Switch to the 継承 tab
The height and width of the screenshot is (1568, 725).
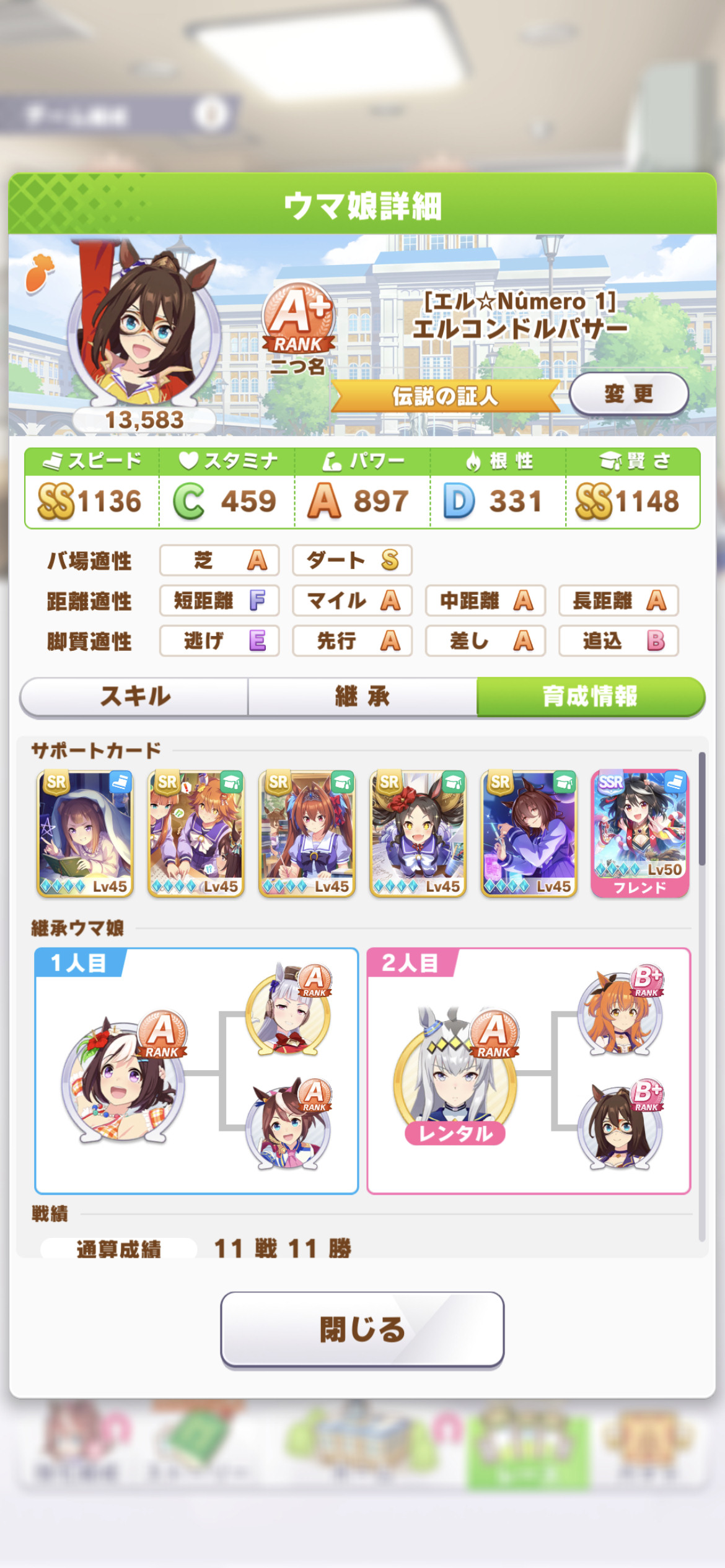[362, 696]
